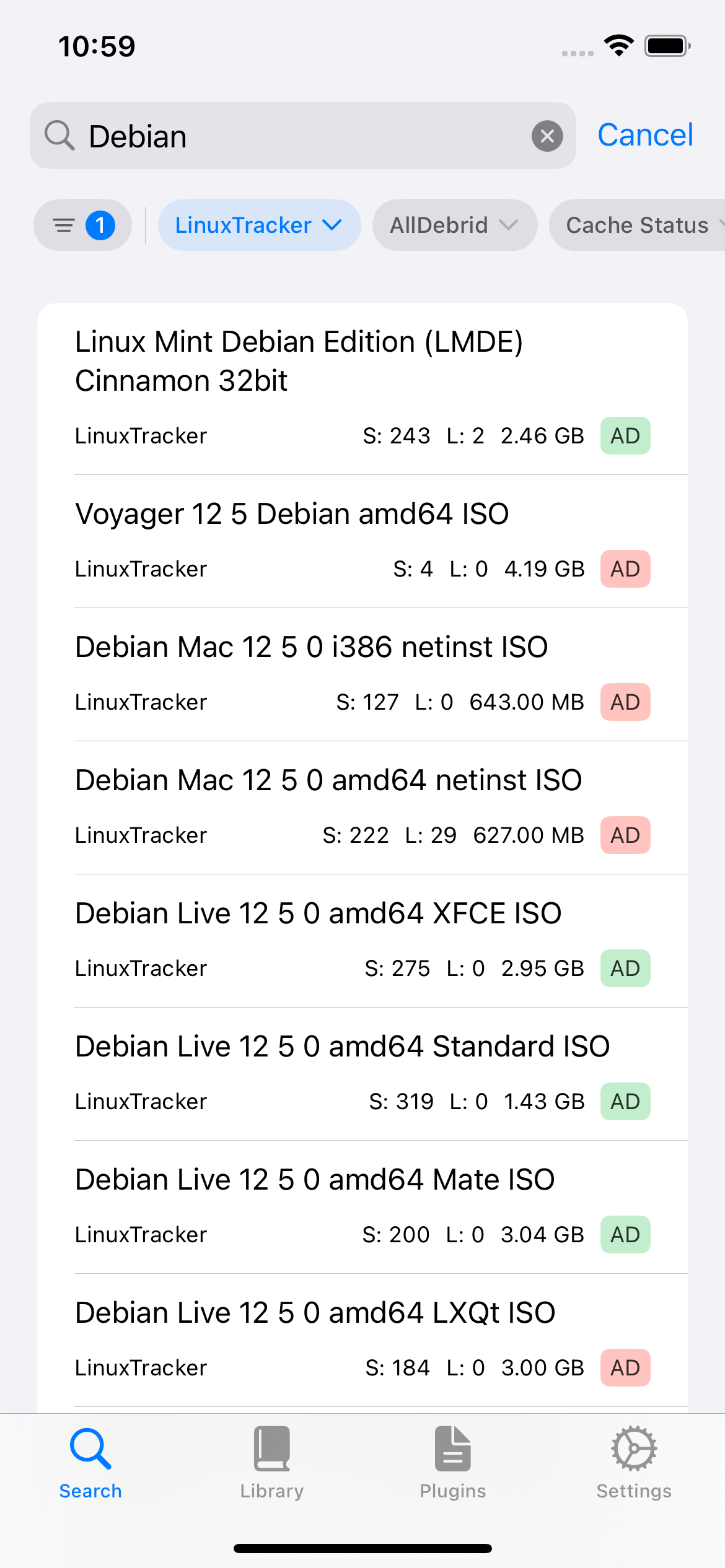Select Voyager 12 5 Debian amd64 ISO
The width and height of the screenshot is (725, 1568).
(x=362, y=540)
